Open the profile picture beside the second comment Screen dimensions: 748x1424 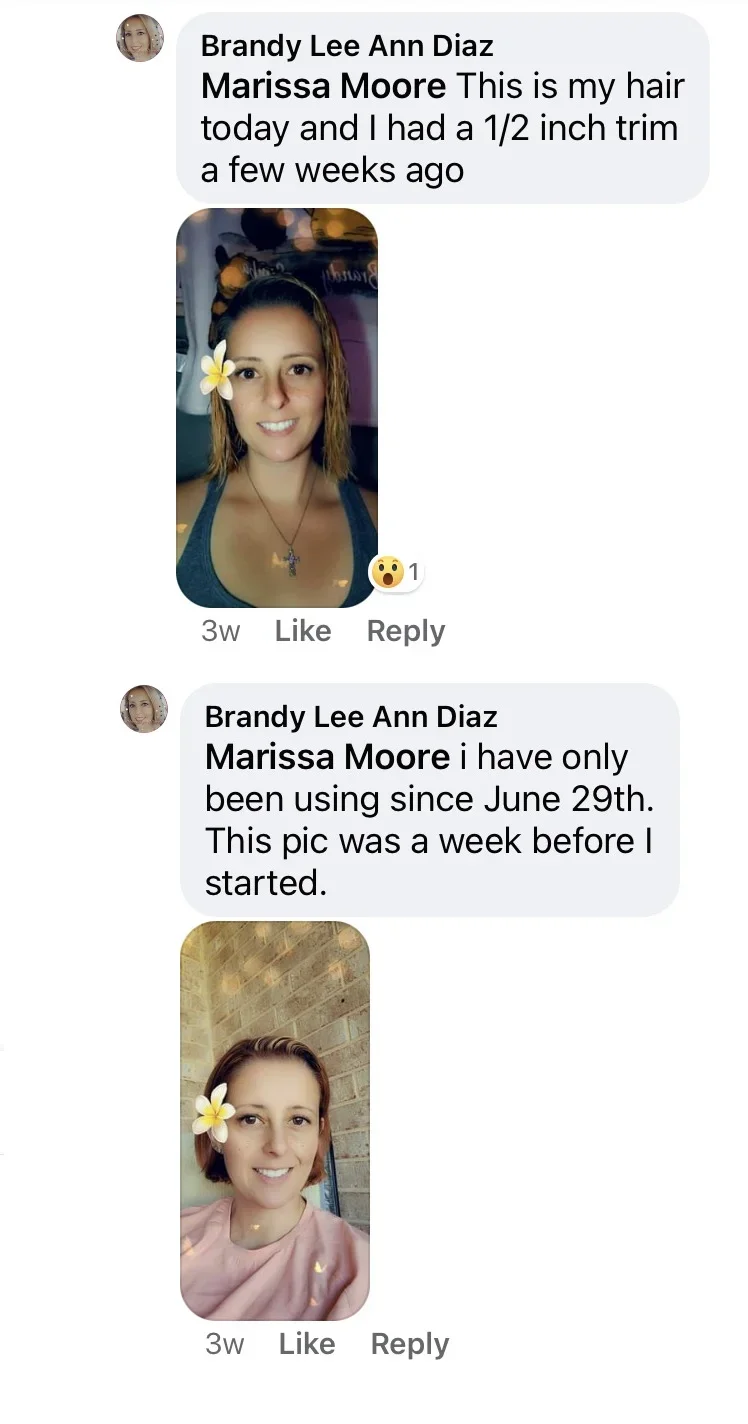[144, 708]
